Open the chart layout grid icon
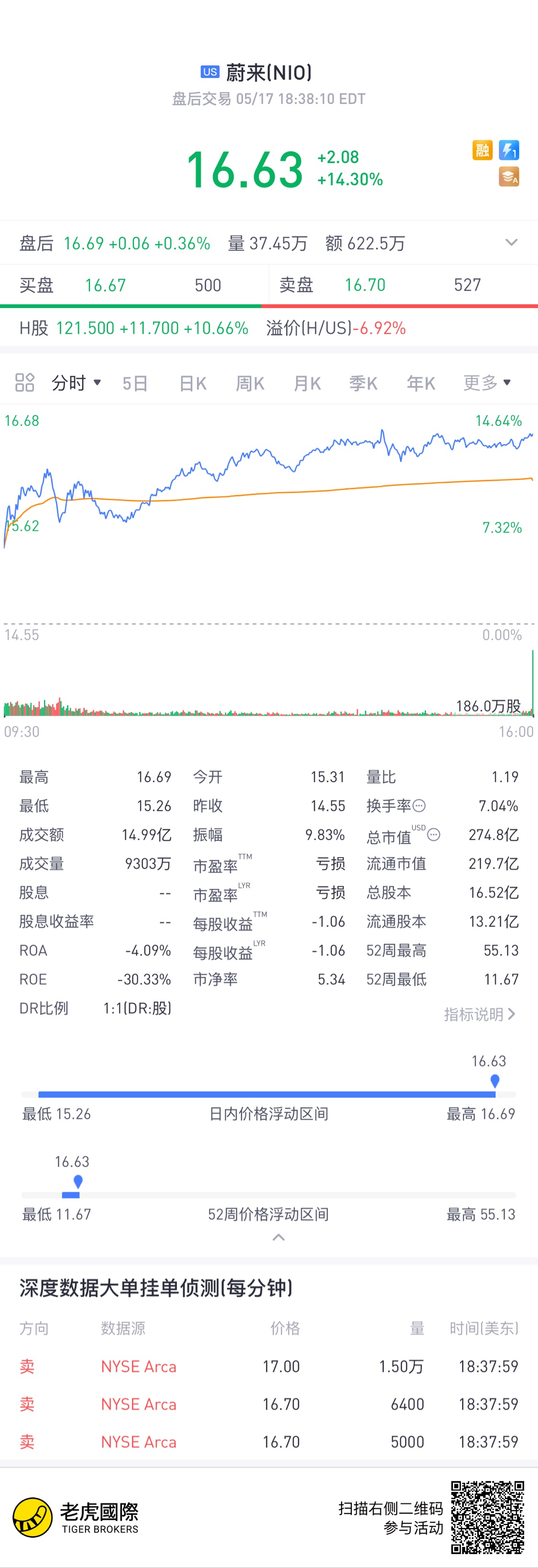 (24, 382)
